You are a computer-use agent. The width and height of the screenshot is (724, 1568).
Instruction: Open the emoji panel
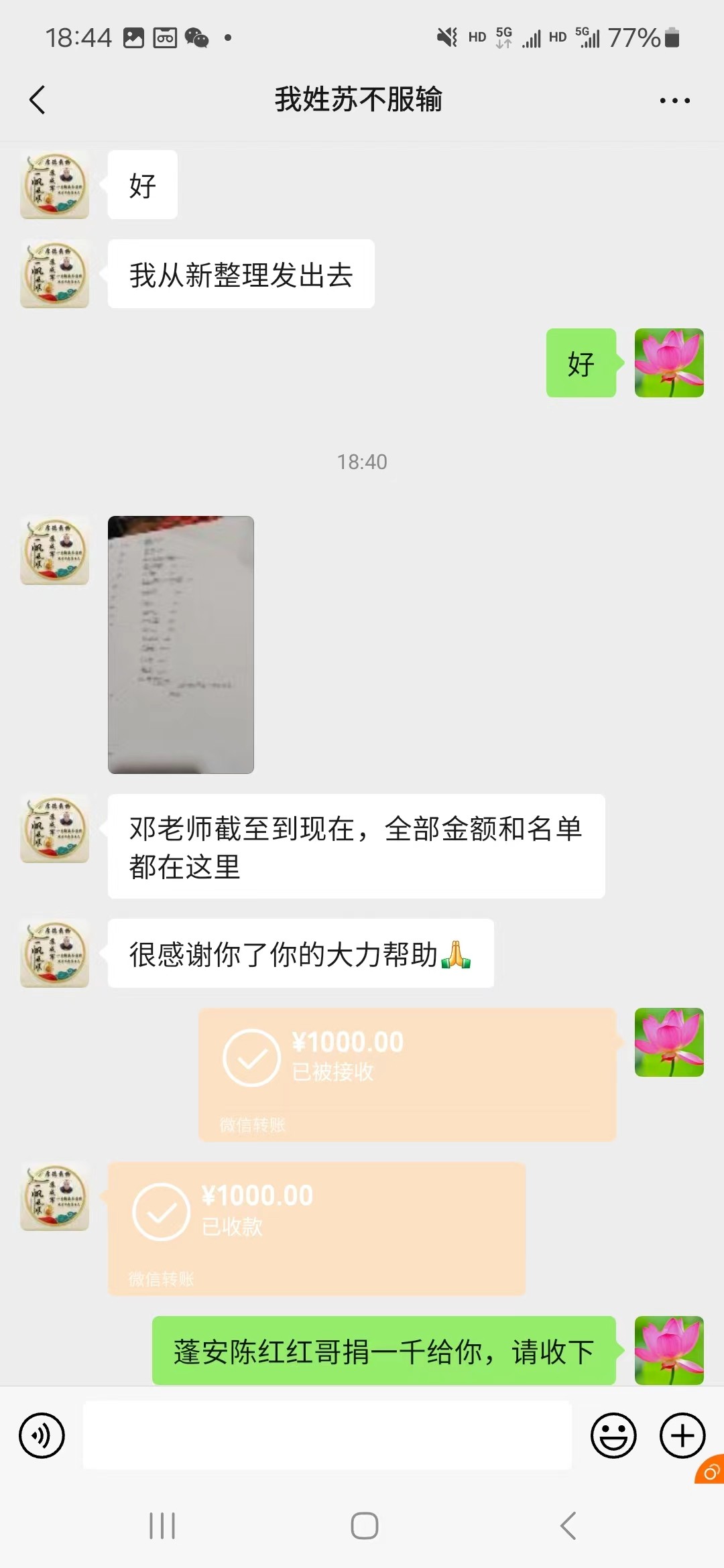click(x=613, y=1435)
